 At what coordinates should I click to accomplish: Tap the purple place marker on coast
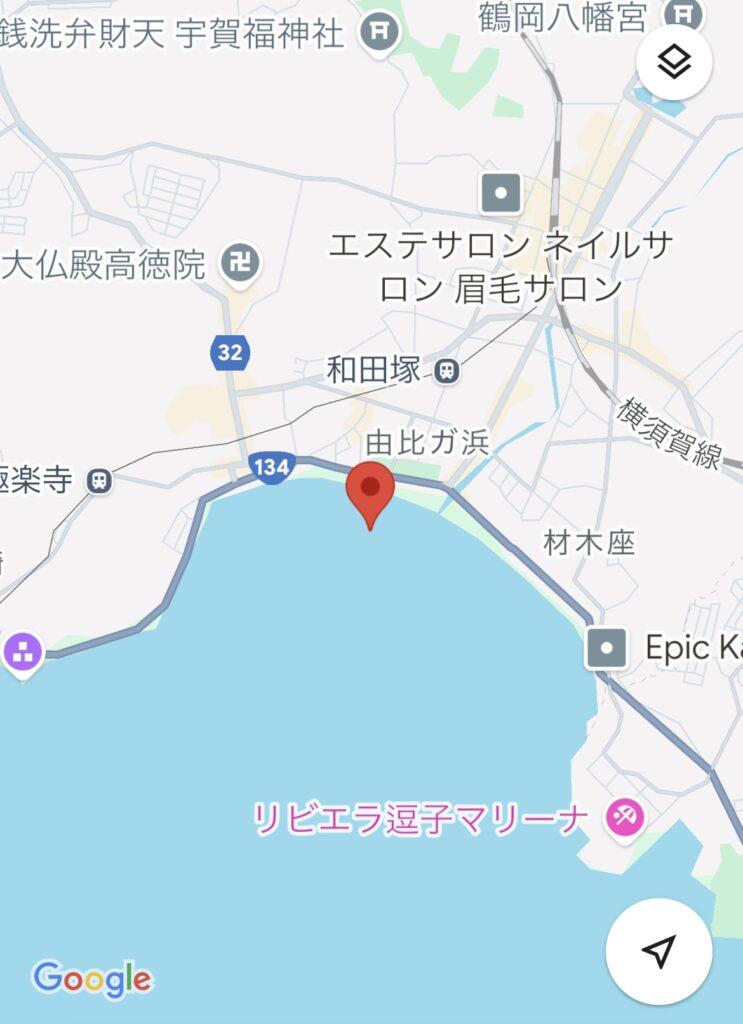(x=22, y=653)
